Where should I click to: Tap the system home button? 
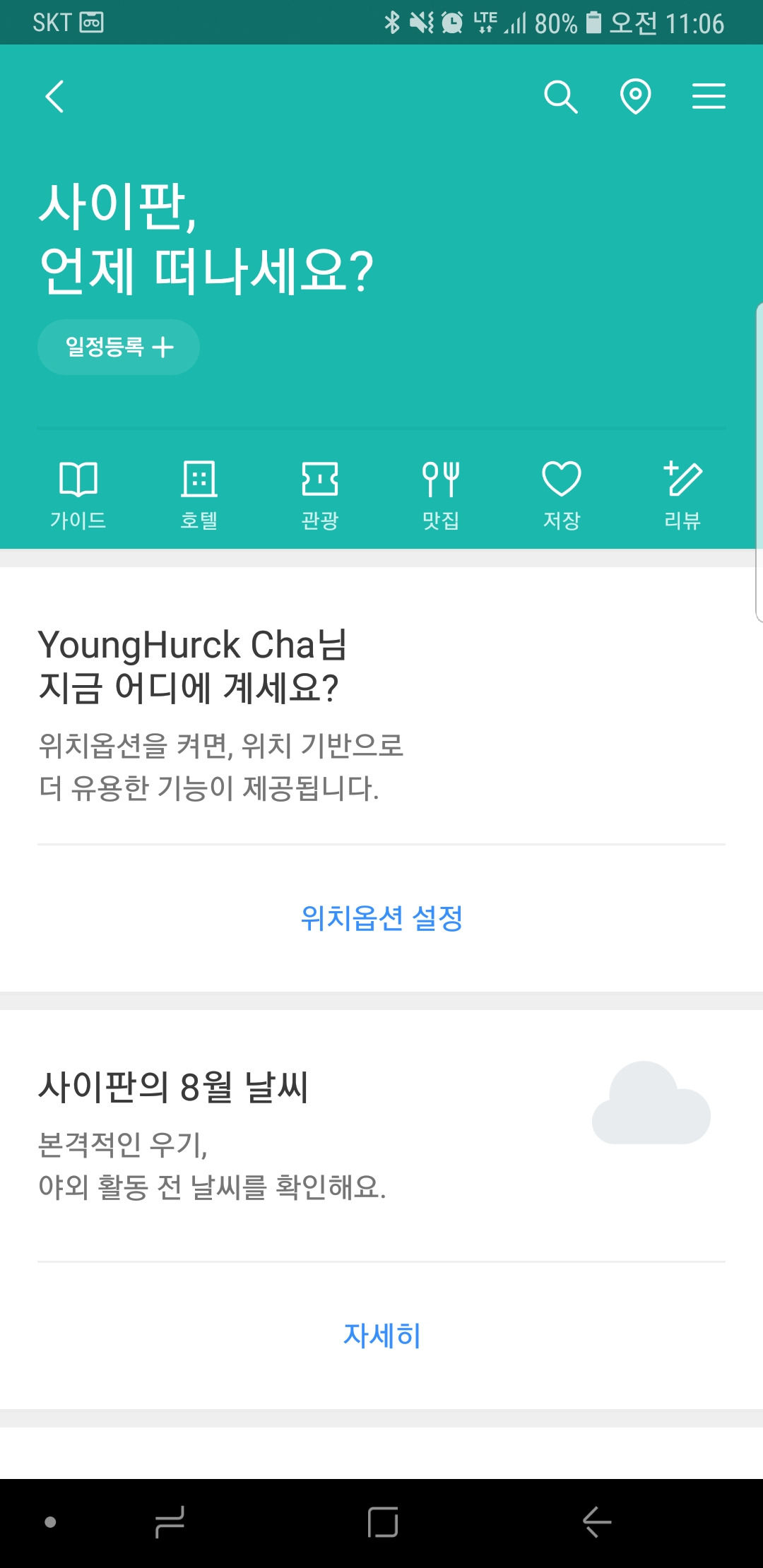pyautogui.click(x=383, y=1522)
